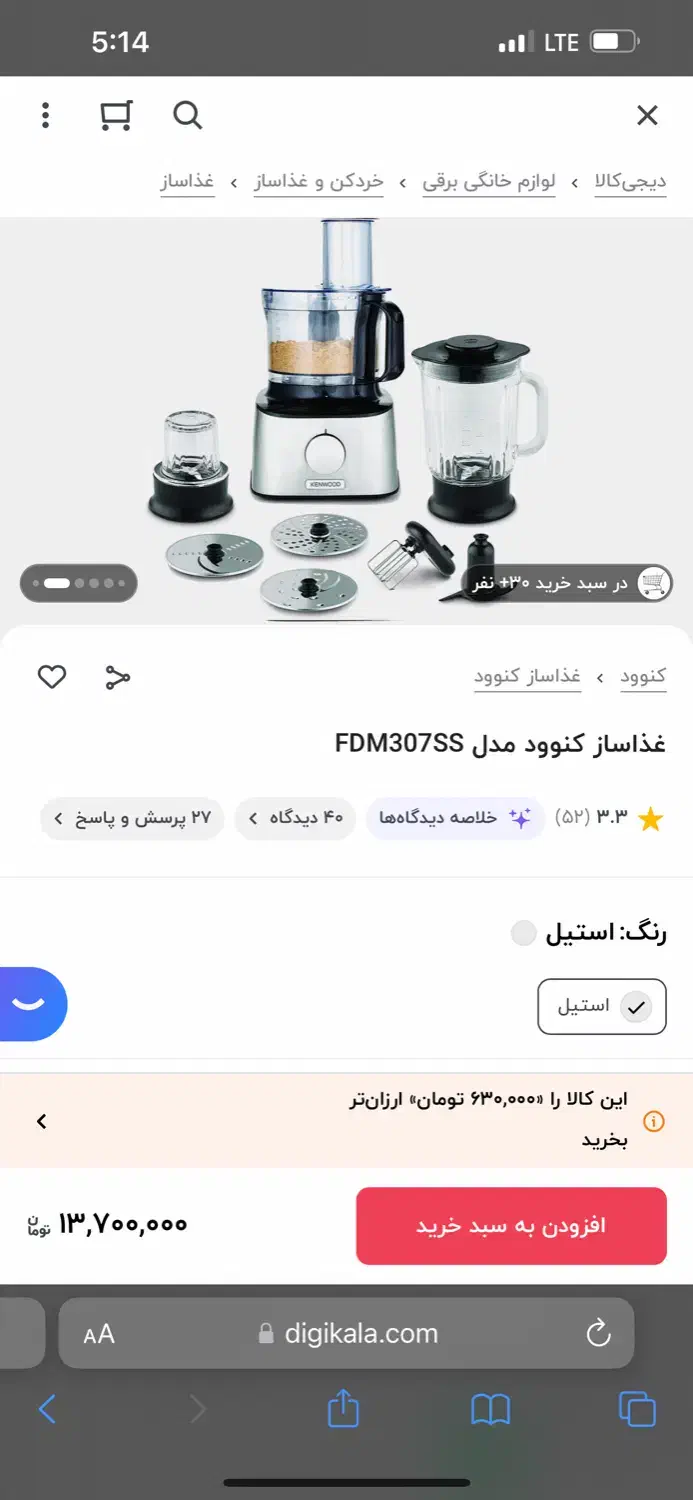
Task: Open the shopping cart icon
Action: pos(116,116)
